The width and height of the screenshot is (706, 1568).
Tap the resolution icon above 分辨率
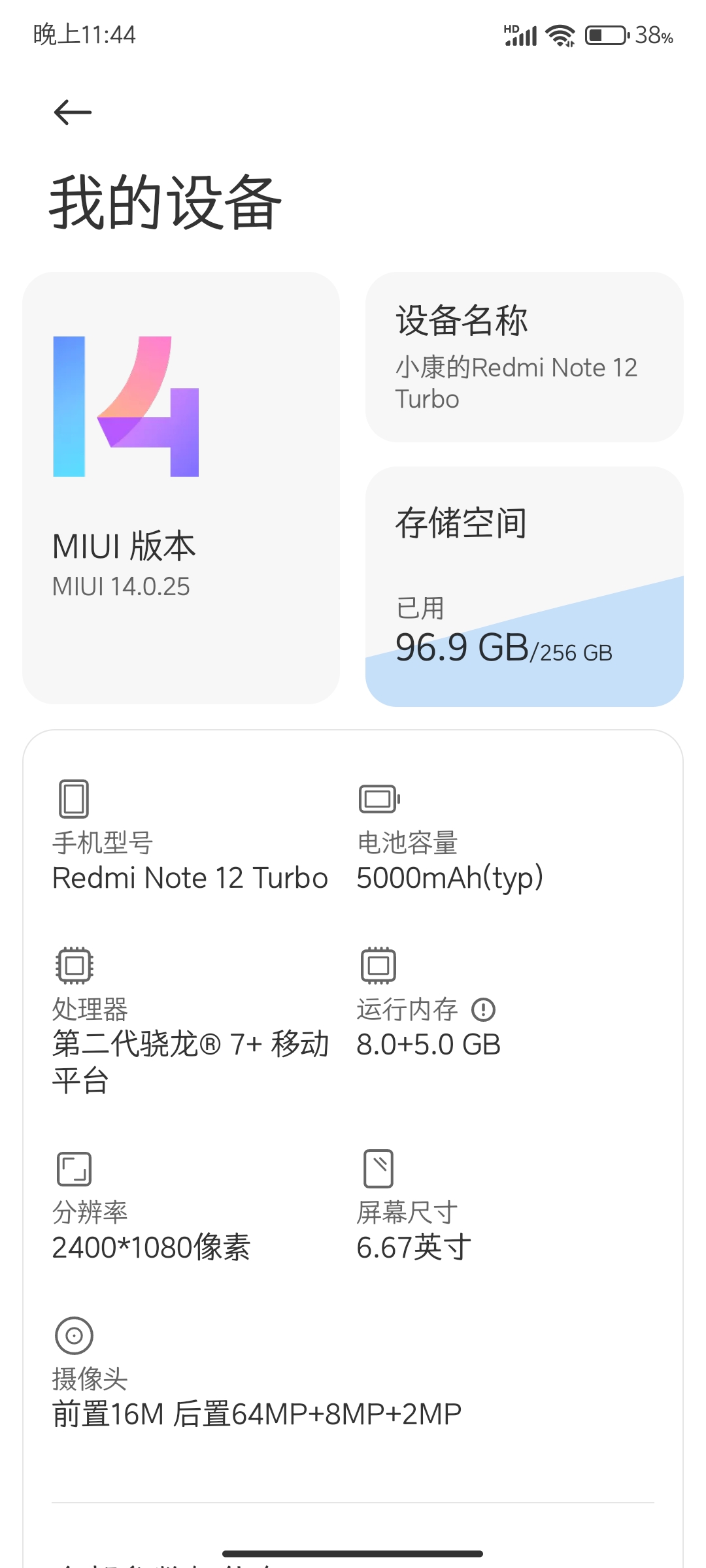pos(74,1169)
